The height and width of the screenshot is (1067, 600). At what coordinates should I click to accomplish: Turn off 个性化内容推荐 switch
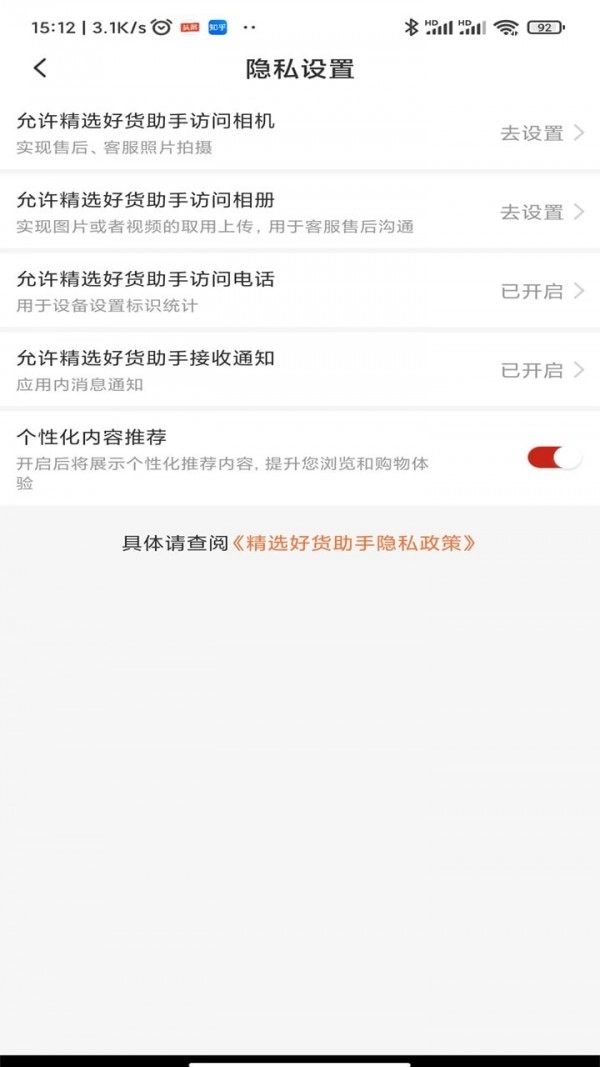[x=554, y=458]
